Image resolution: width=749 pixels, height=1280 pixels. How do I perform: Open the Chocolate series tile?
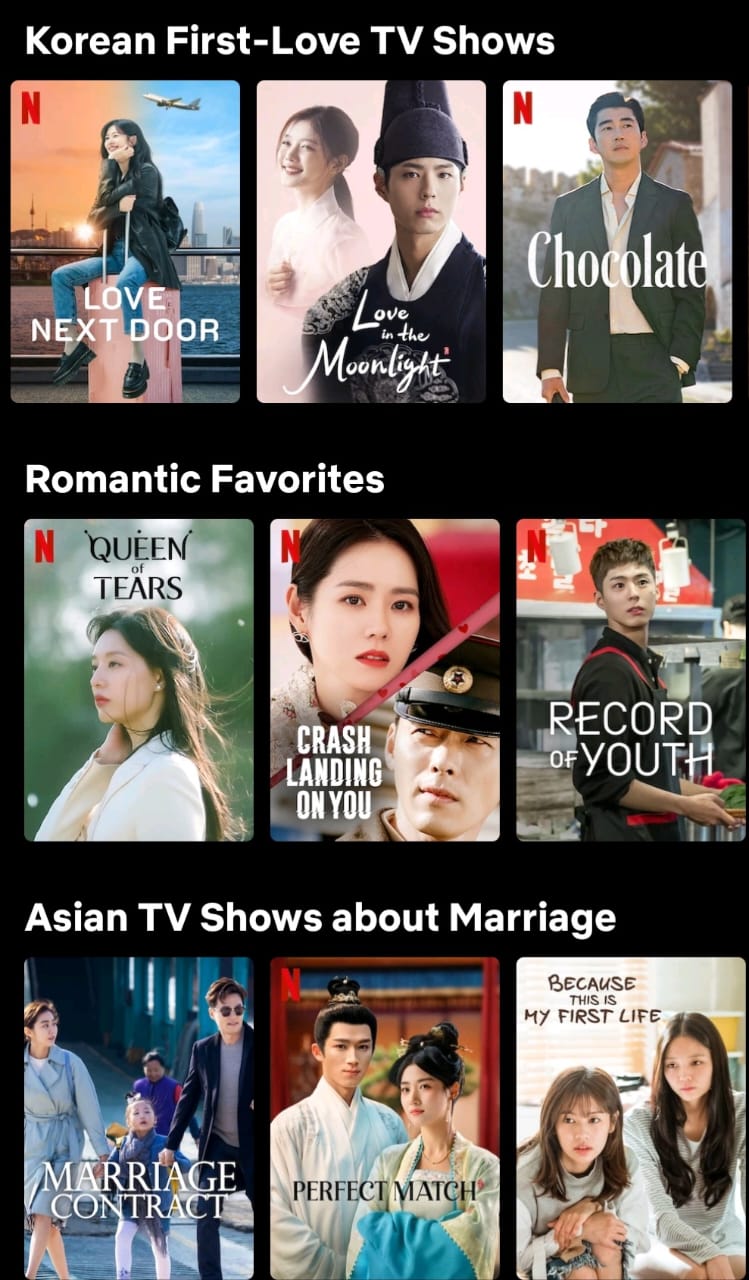click(617, 241)
